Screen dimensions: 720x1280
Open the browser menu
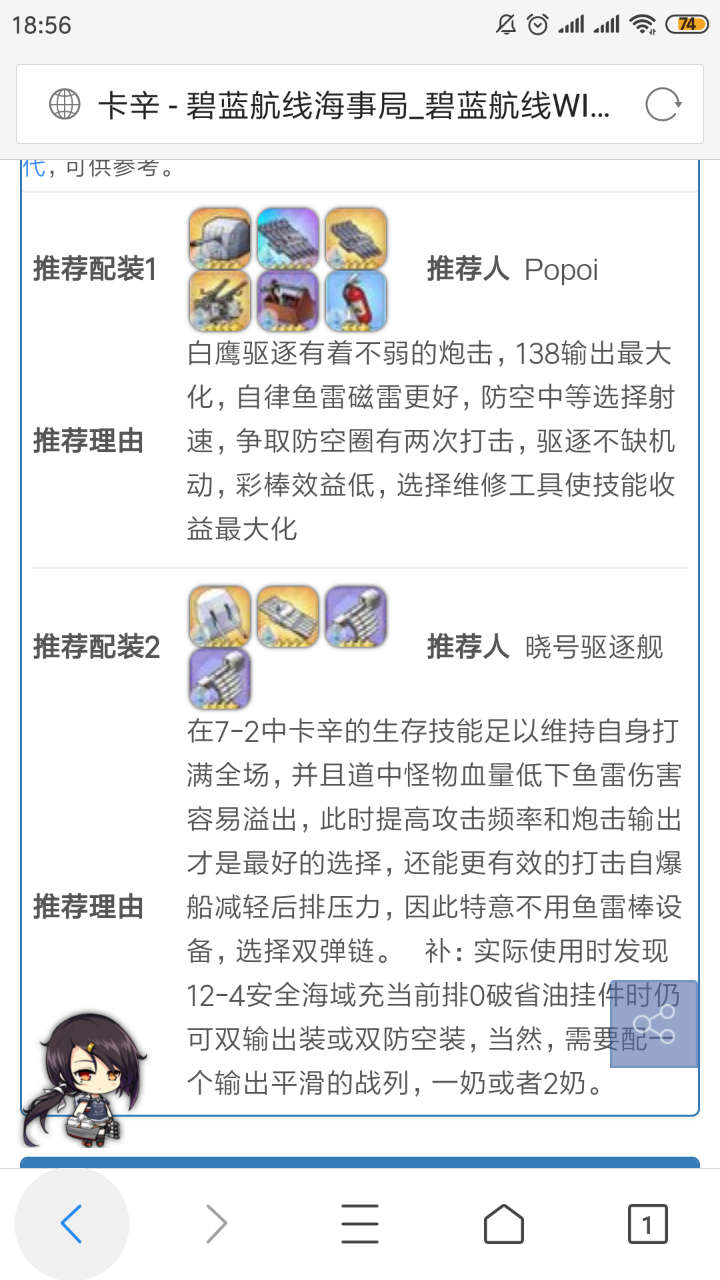(360, 1223)
